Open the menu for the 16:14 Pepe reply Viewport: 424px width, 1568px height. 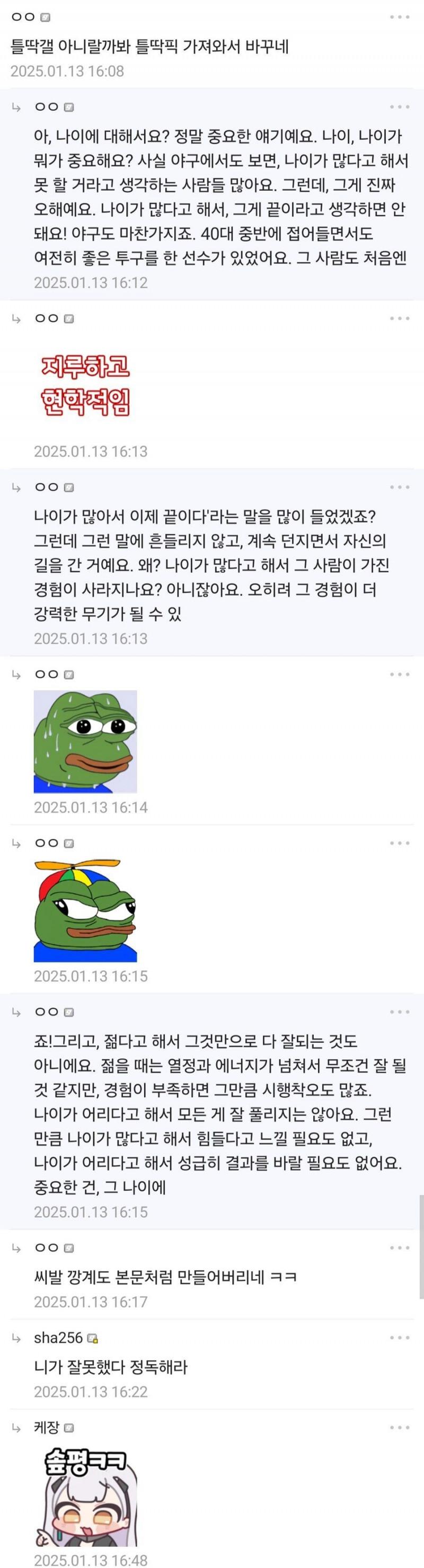(x=400, y=675)
